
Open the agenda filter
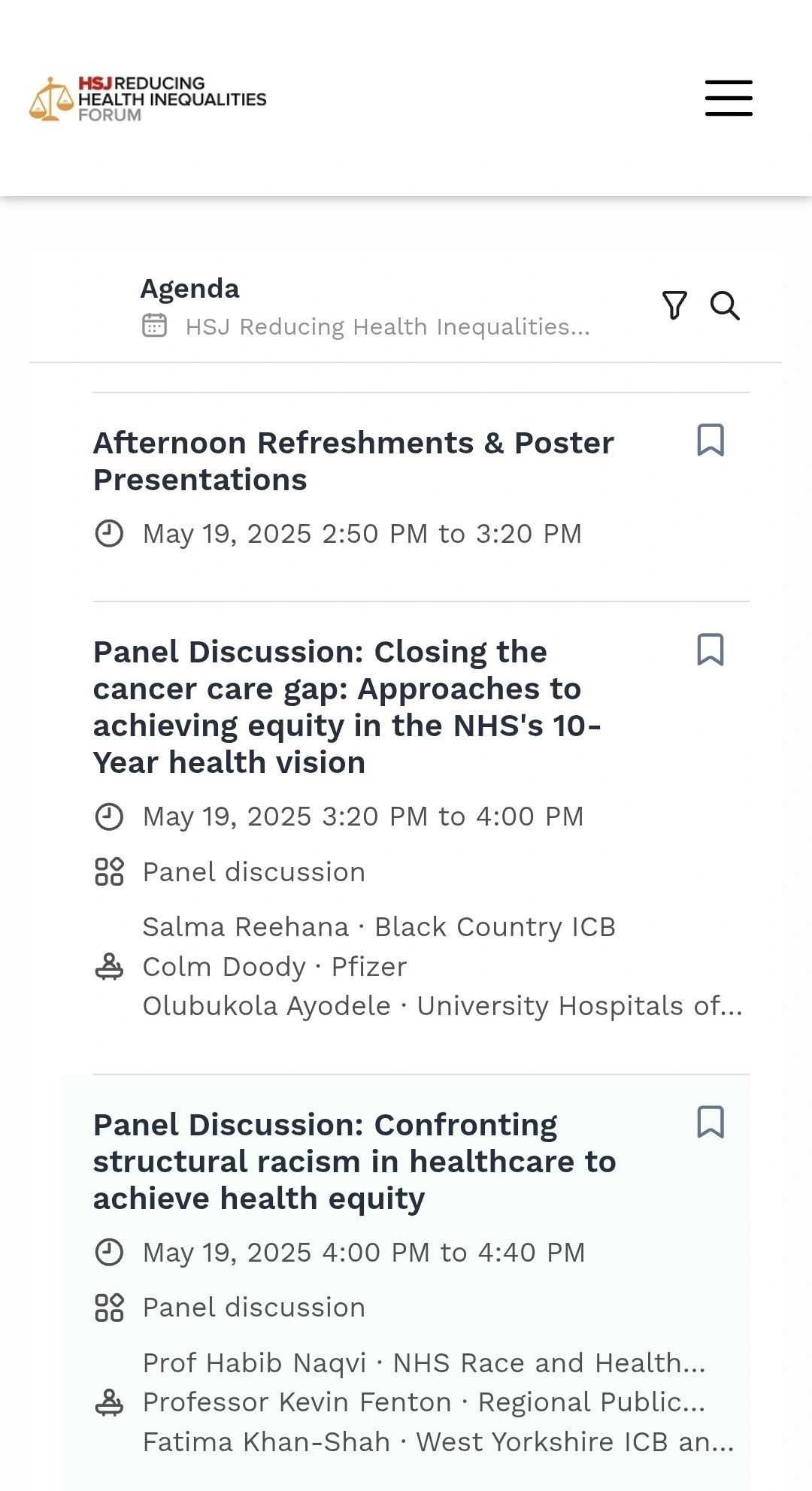point(674,305)
